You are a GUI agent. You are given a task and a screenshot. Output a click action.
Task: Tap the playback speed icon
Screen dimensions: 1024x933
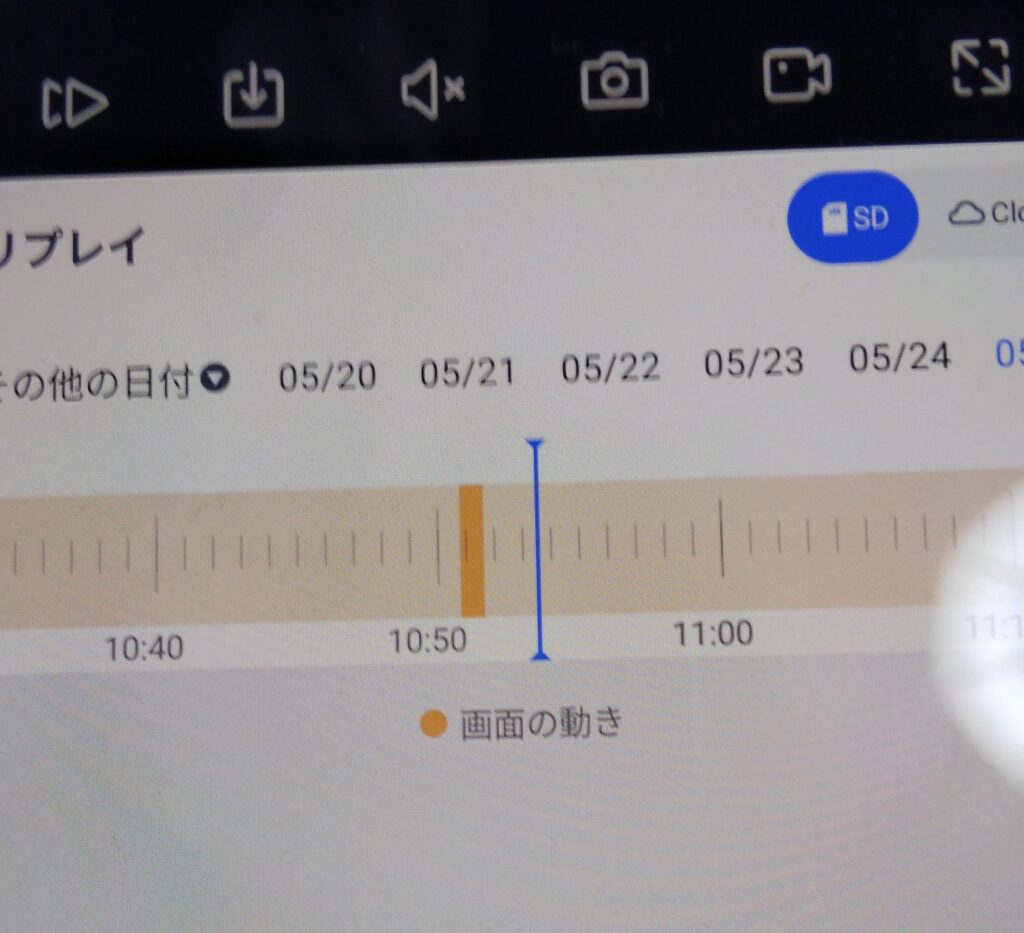[x=75, y=102]
